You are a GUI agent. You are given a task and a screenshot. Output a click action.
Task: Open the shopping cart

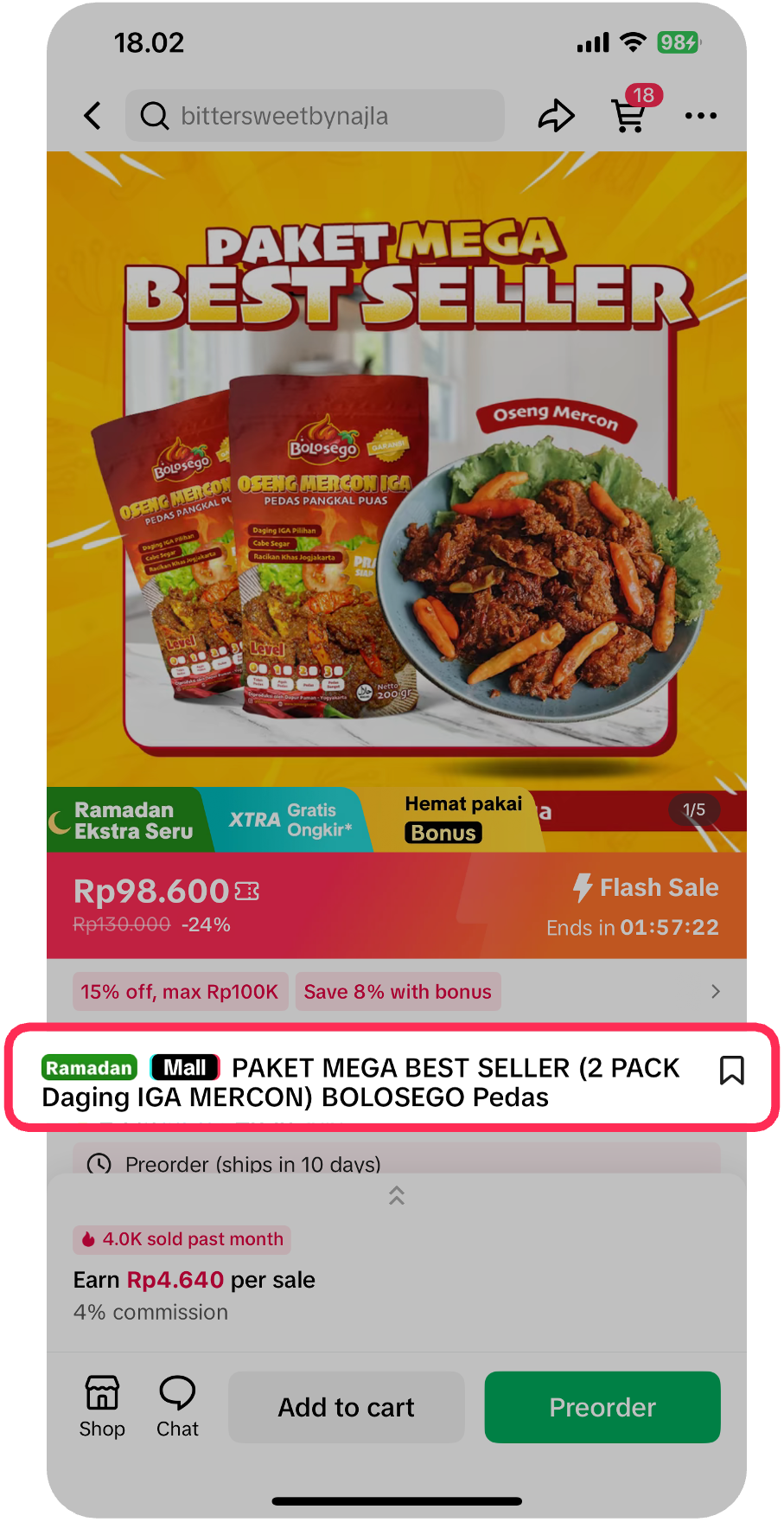(630, 116)
